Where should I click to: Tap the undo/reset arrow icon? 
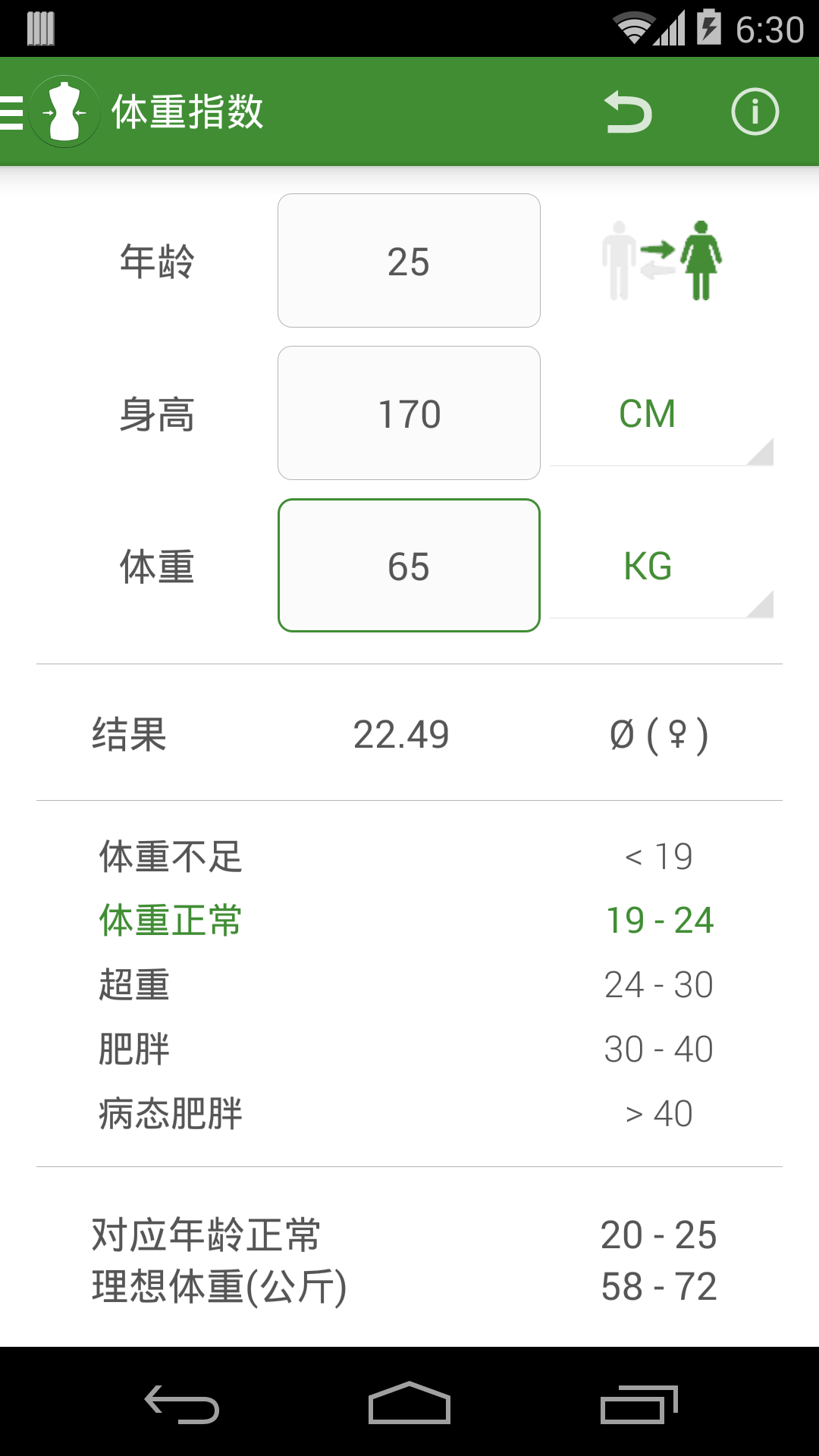628,112
